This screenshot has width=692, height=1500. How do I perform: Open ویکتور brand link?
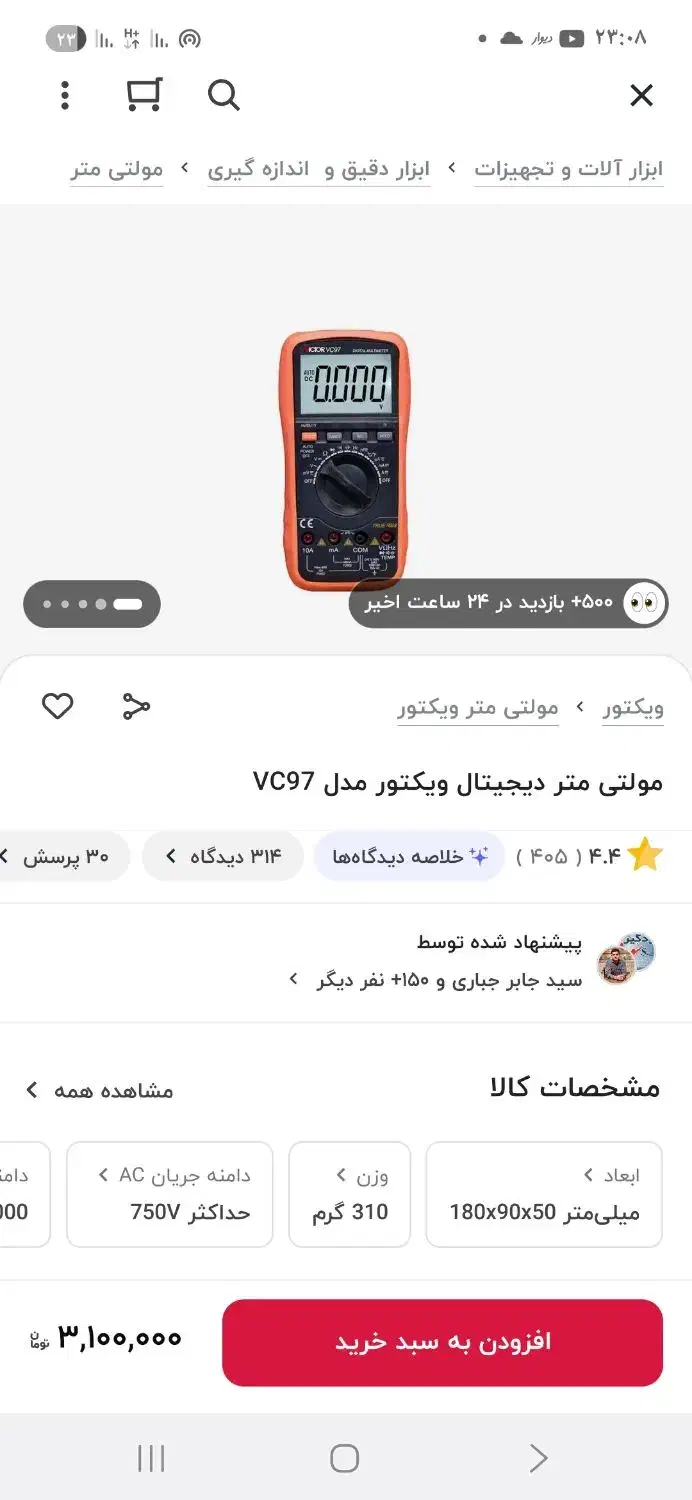tap(633, 708)
